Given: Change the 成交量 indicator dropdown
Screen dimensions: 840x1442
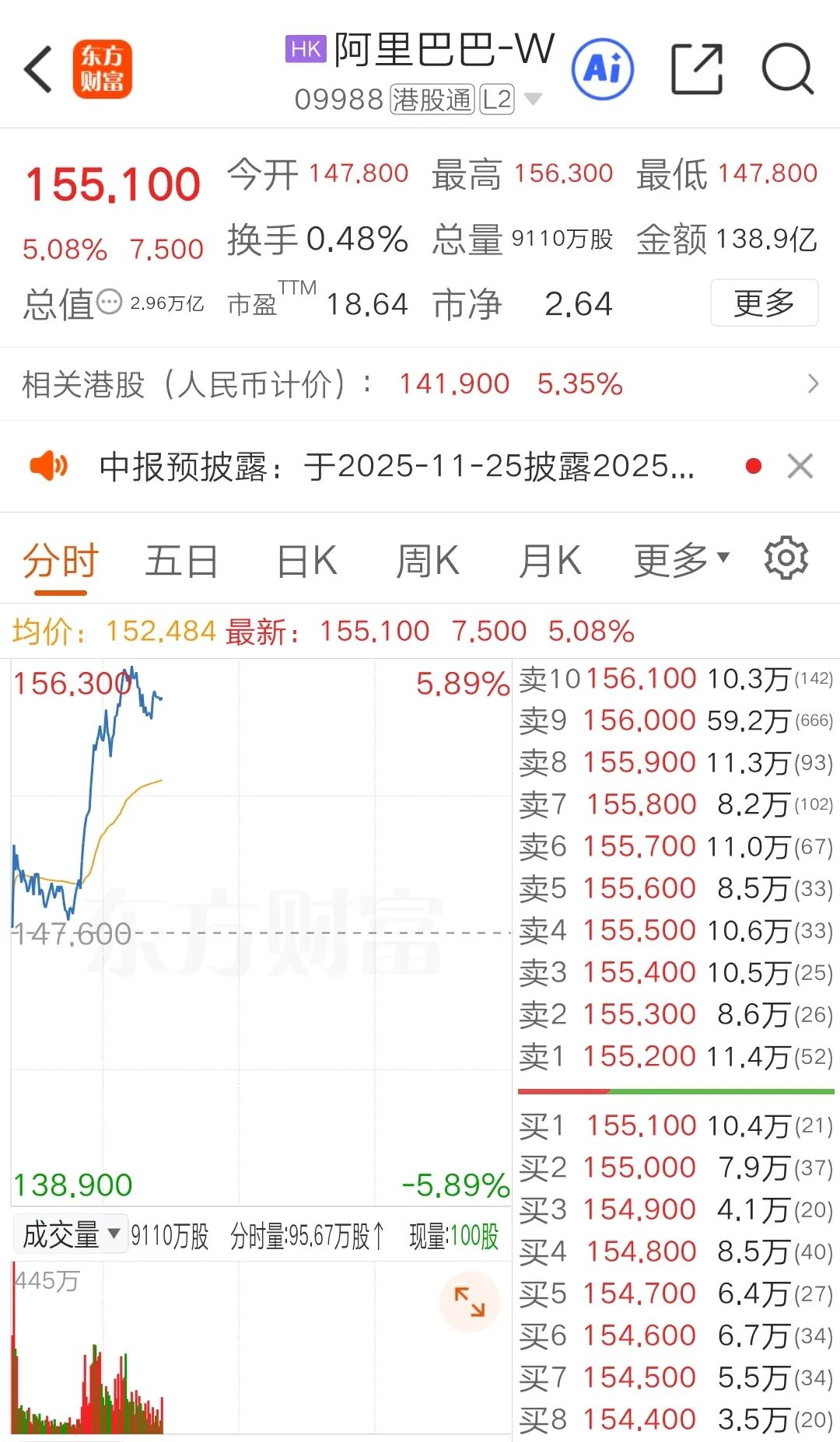Looking at the screenshot, I should pyautogui.click(x=72, y=1234).
